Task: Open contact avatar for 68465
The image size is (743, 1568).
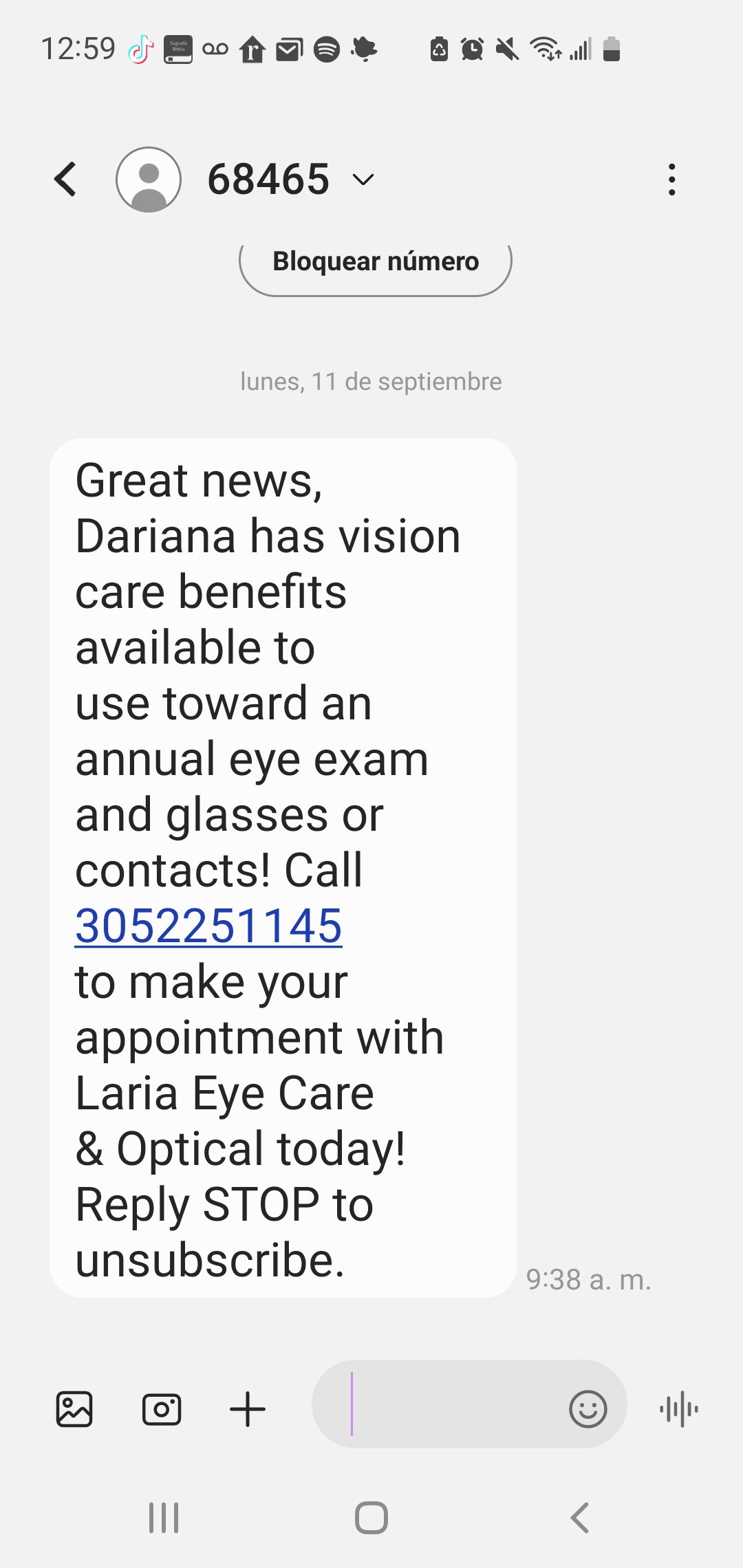Action: pos(149,179)
